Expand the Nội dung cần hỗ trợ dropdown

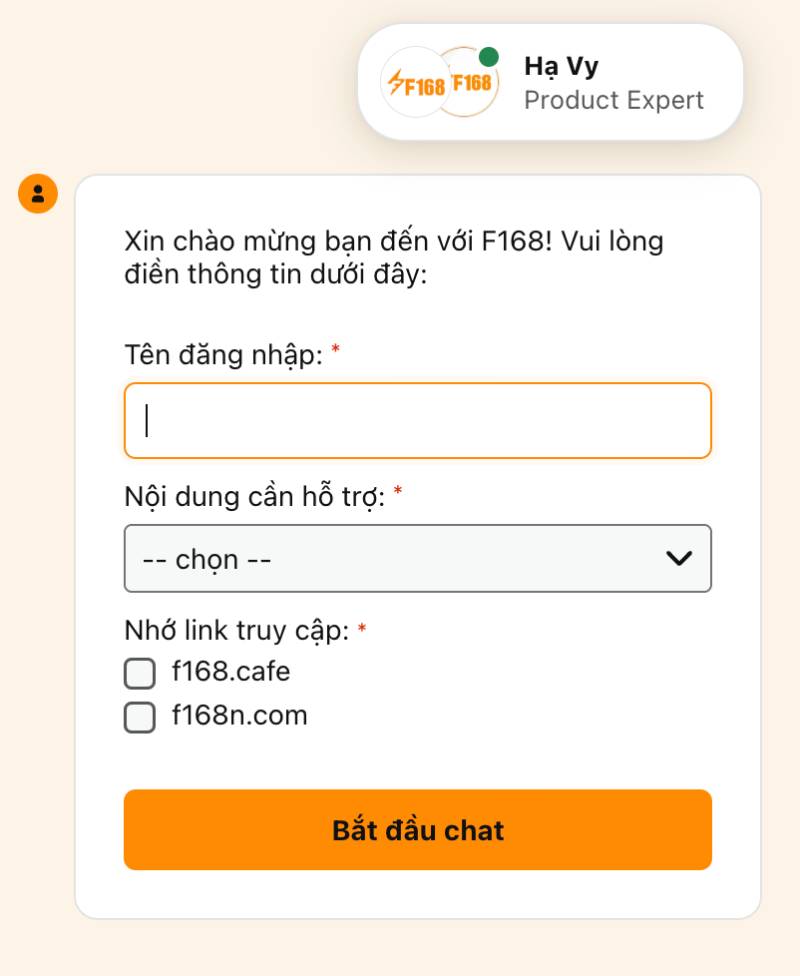(x=417, y=559)
